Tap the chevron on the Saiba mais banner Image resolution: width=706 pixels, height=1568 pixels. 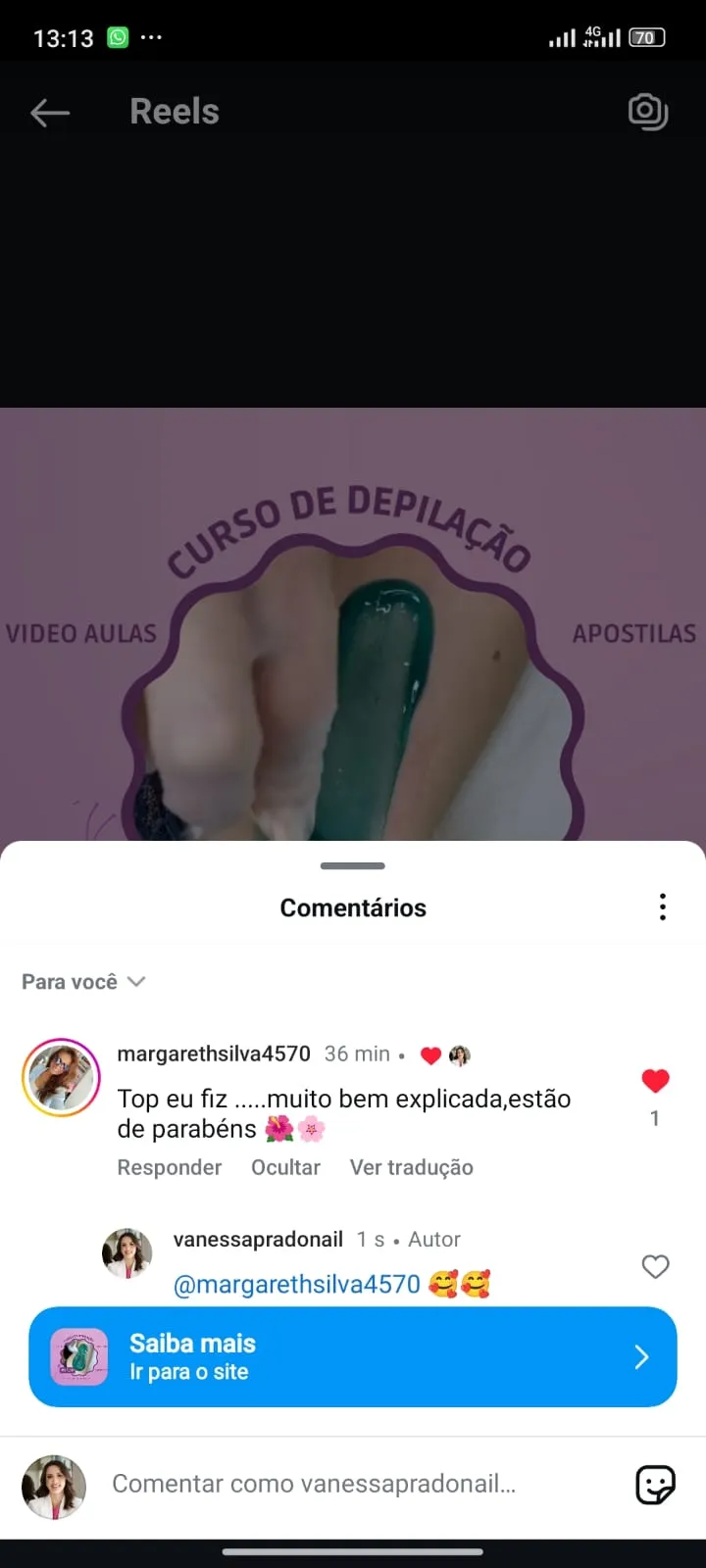click(x=641, y=1357)
